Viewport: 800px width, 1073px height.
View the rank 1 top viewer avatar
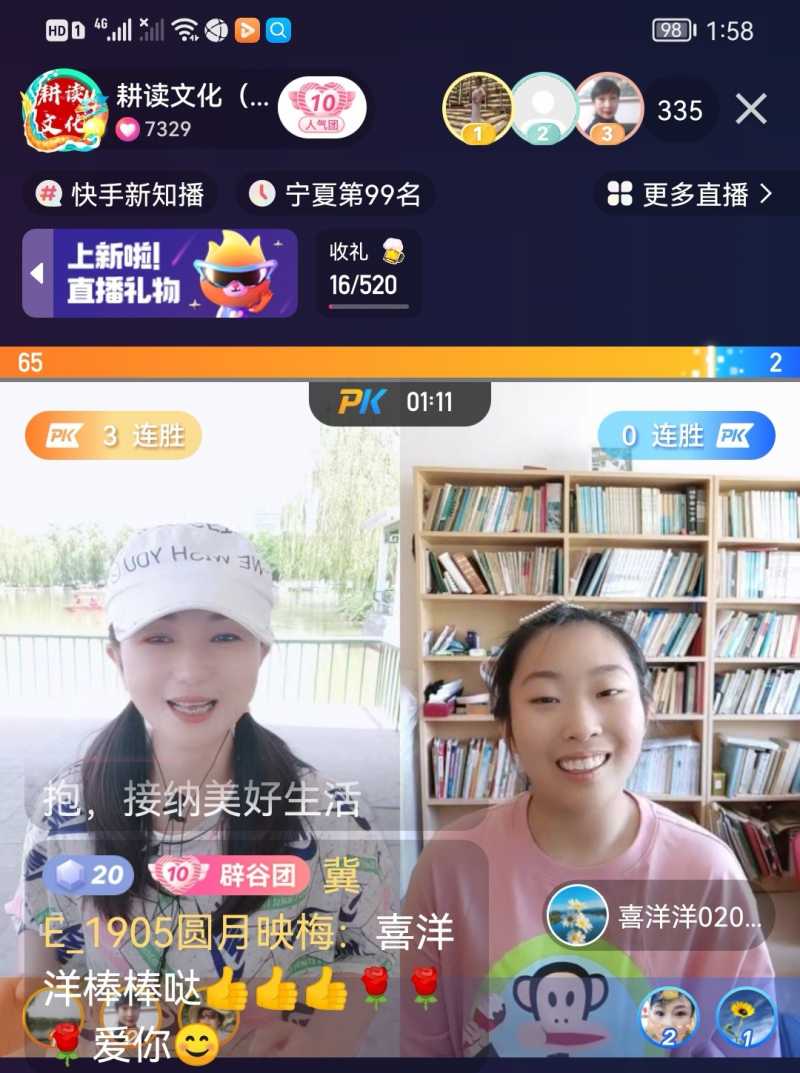coord(478,108)
